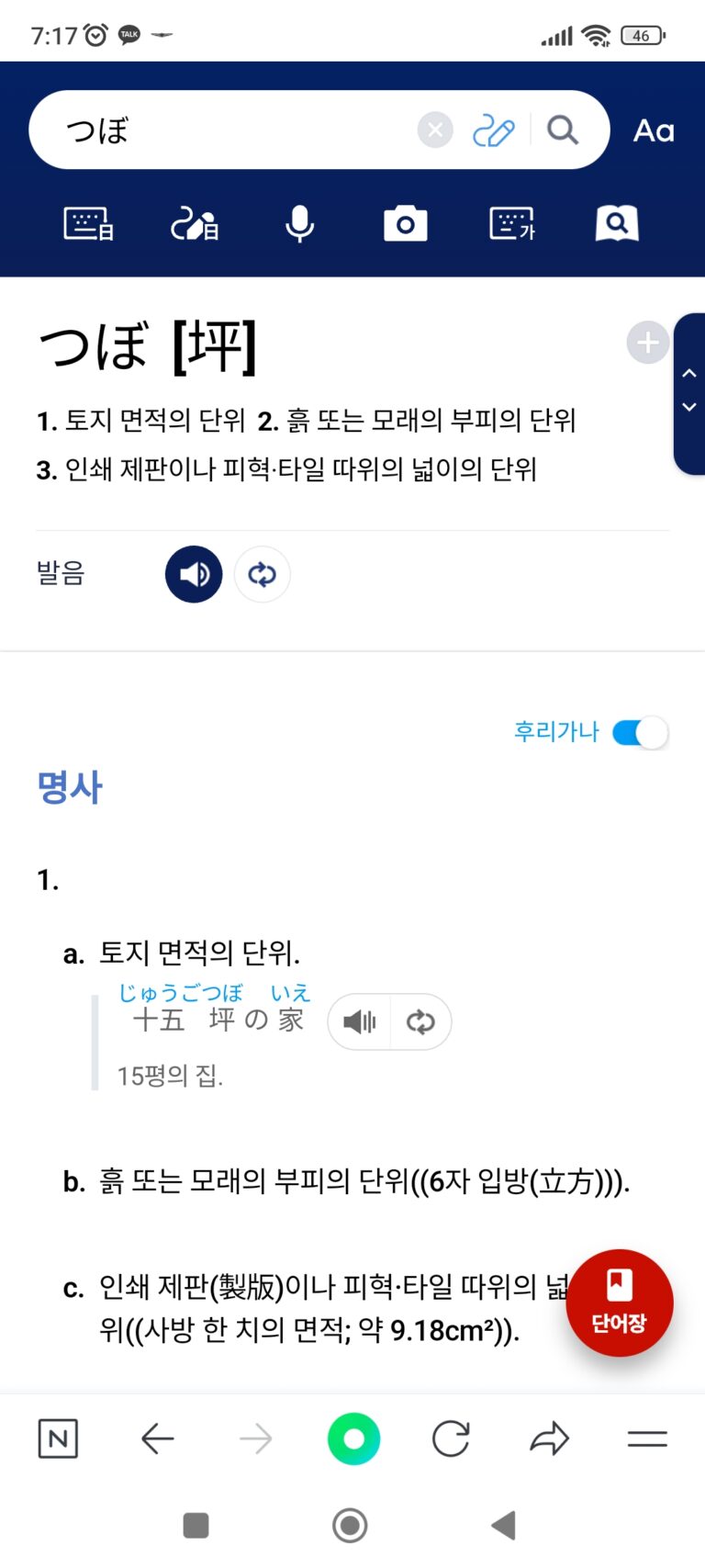Open the Naver N home button
Image resolution: width=705 pixels, height=1568 pixels.
(58, 1438)
